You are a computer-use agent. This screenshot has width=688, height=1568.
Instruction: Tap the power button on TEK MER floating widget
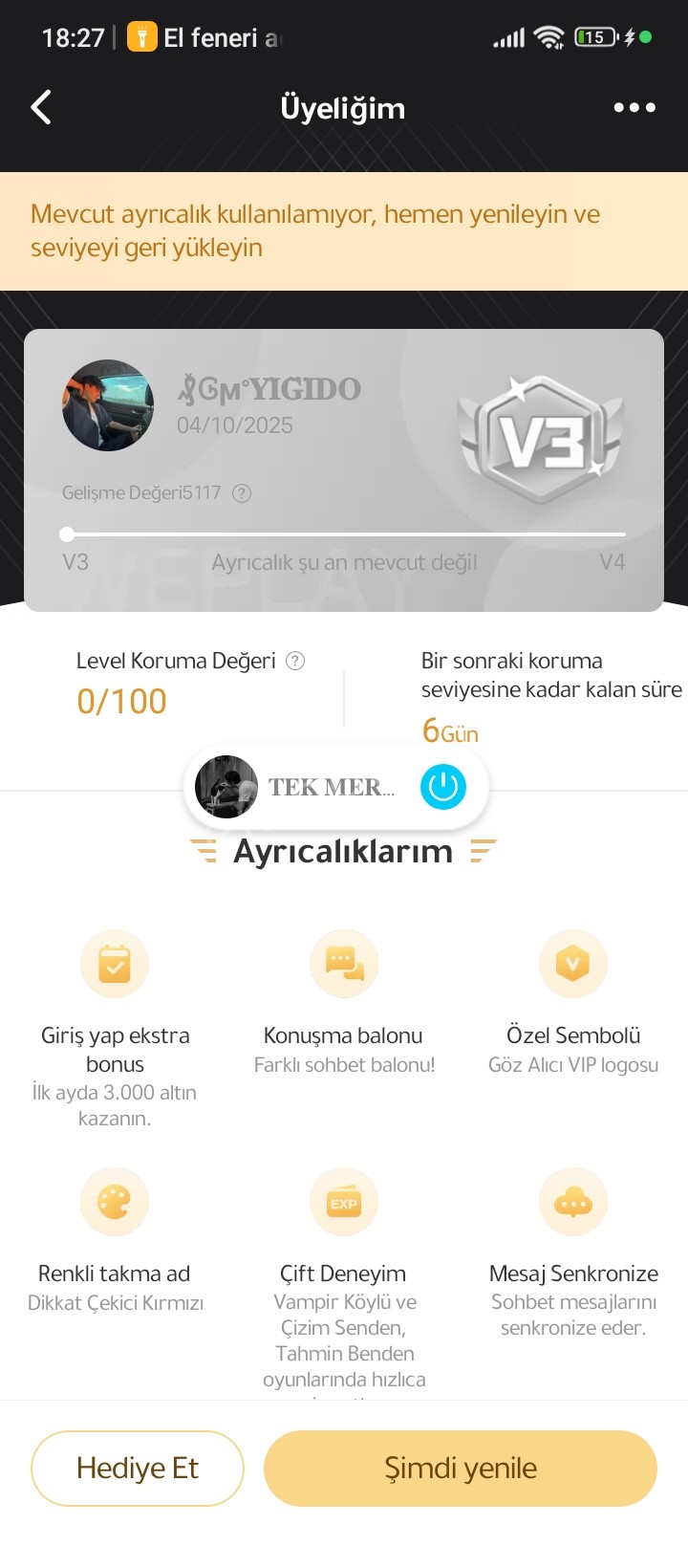(443, 787)
